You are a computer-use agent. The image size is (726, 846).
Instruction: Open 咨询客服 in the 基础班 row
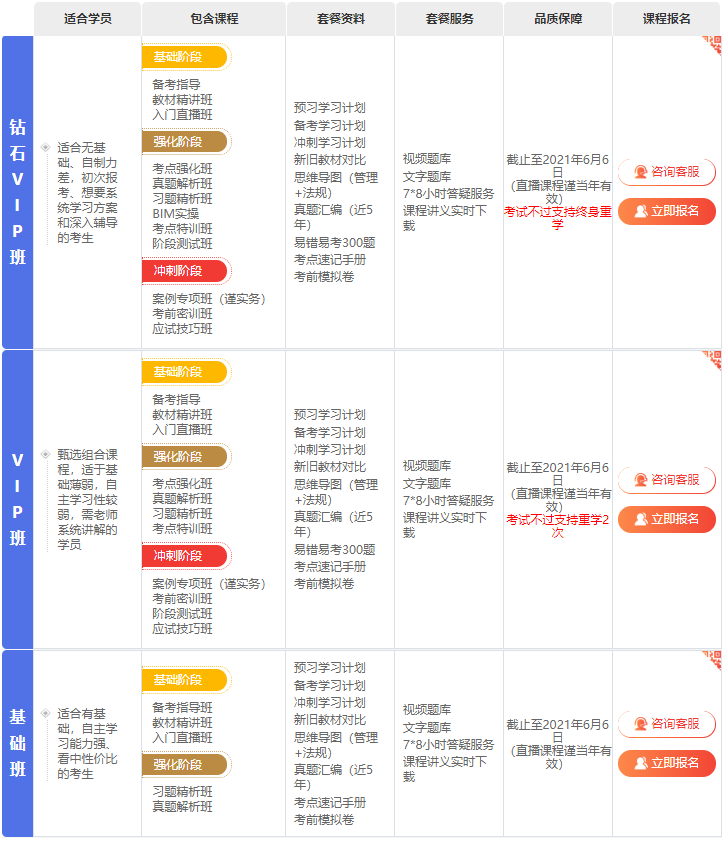tap(666, 724)
